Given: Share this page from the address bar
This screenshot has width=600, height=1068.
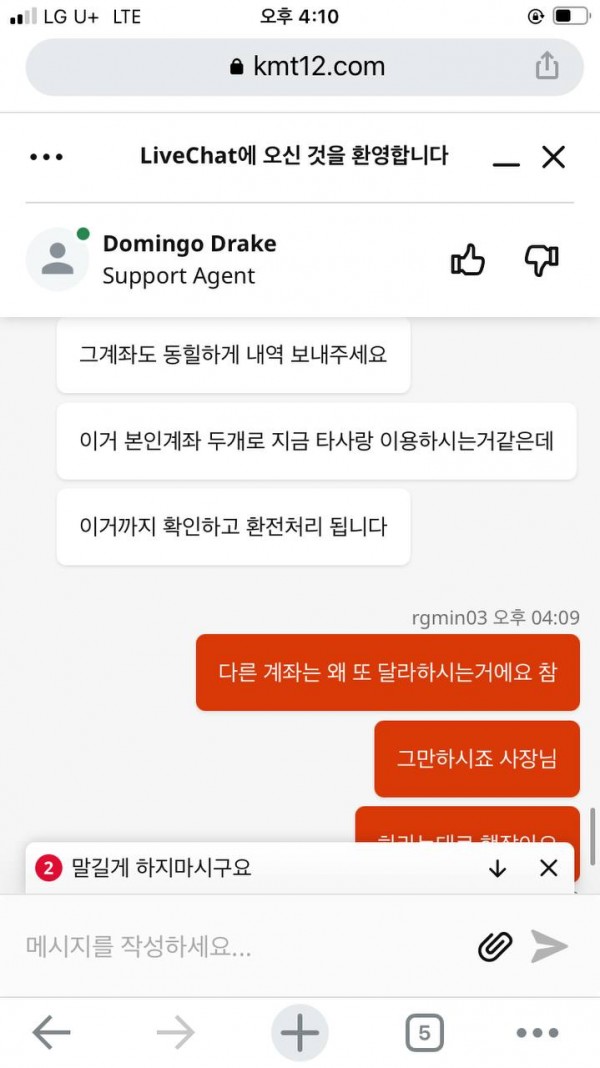Looking at the screenshot, I should tap(546, 67).
